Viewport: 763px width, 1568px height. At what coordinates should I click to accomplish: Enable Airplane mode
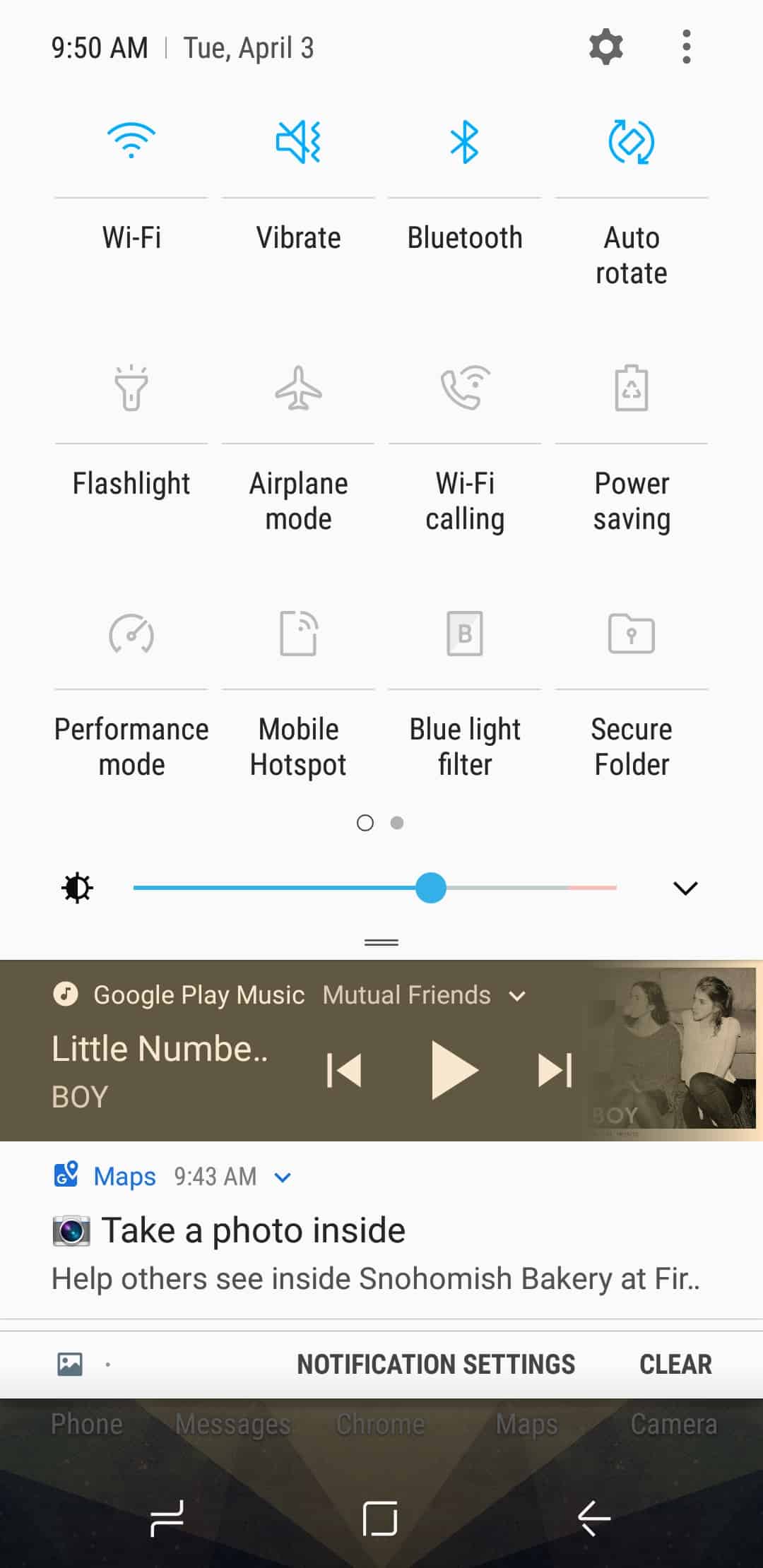[298, 387]
